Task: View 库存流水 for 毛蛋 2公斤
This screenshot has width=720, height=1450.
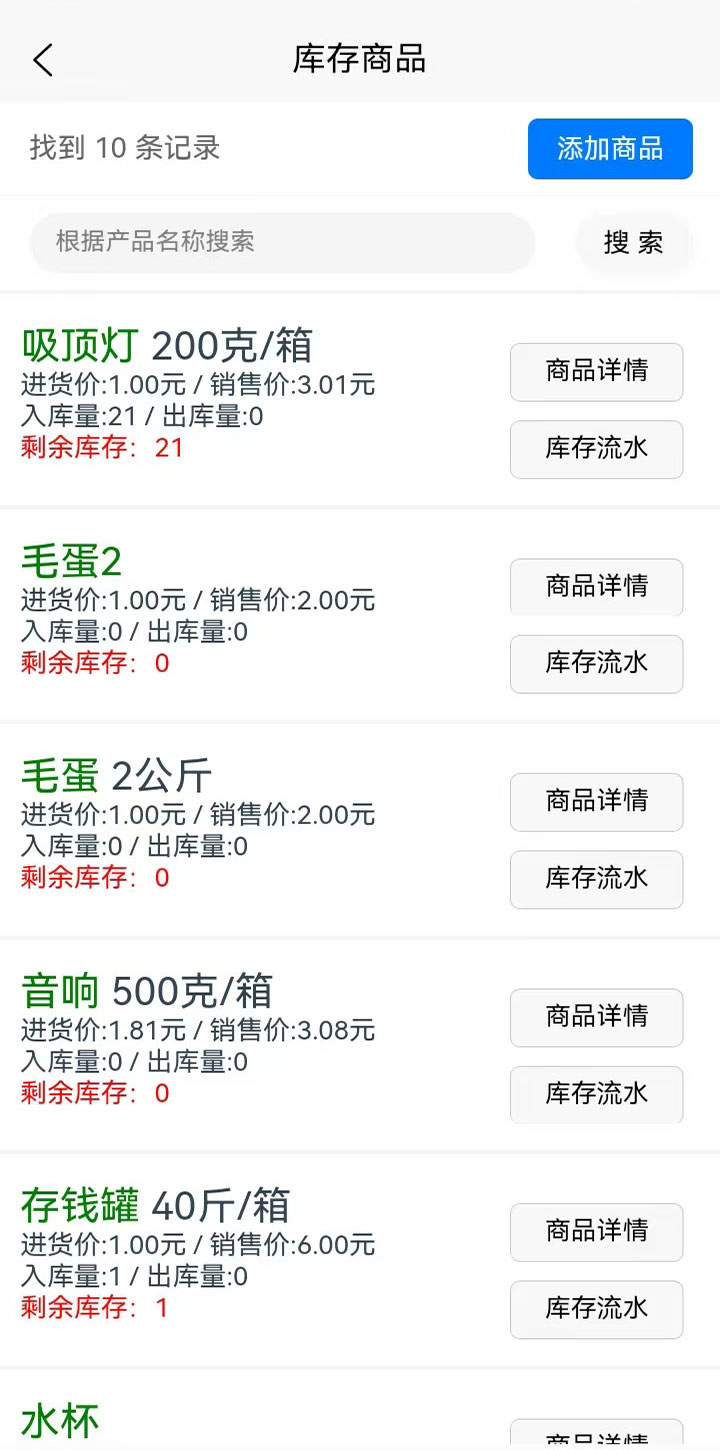Action: tap(596, 880)
